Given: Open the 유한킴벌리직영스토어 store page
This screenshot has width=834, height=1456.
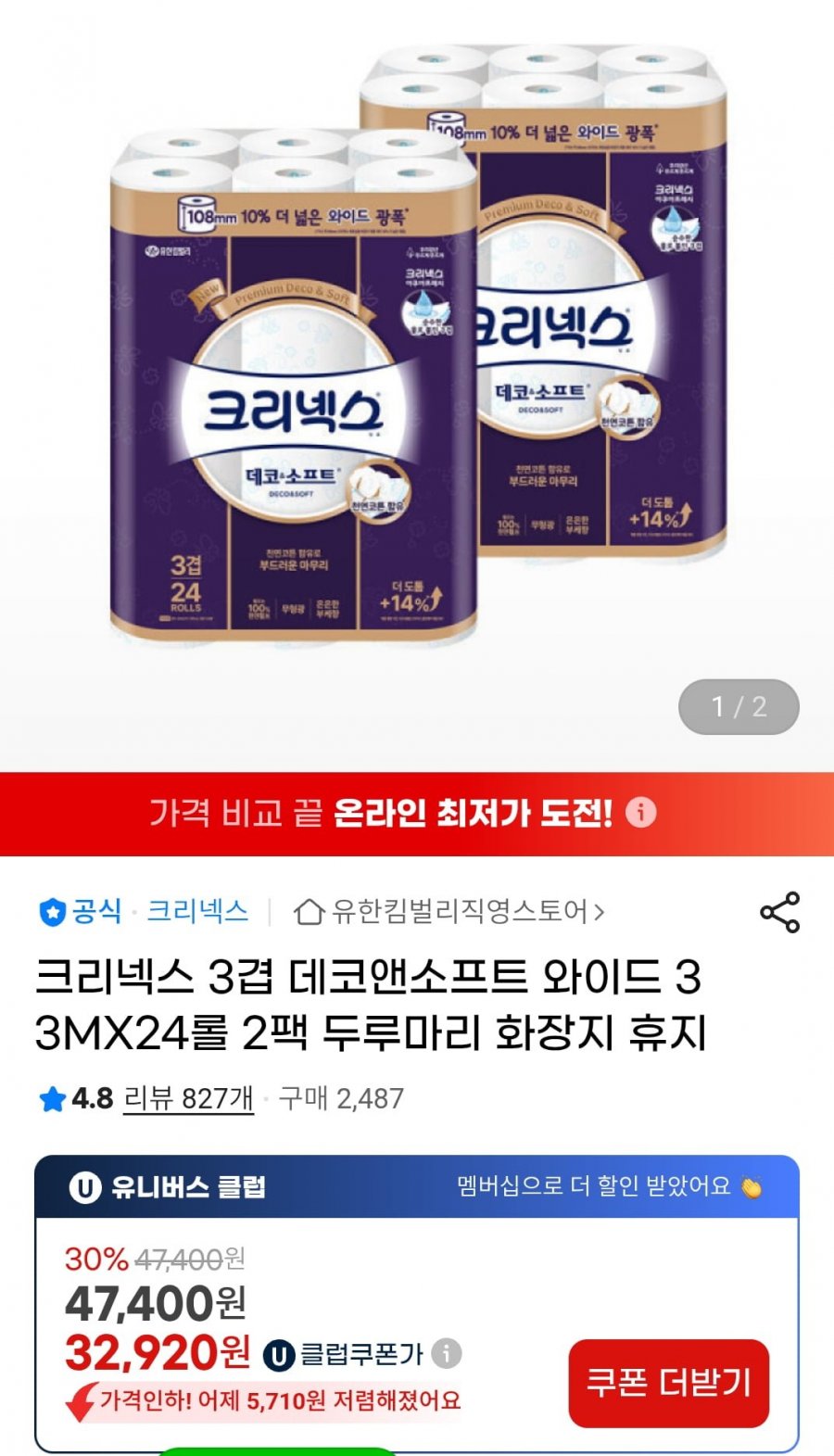Looking at the screenshot, I should [449, 912].
